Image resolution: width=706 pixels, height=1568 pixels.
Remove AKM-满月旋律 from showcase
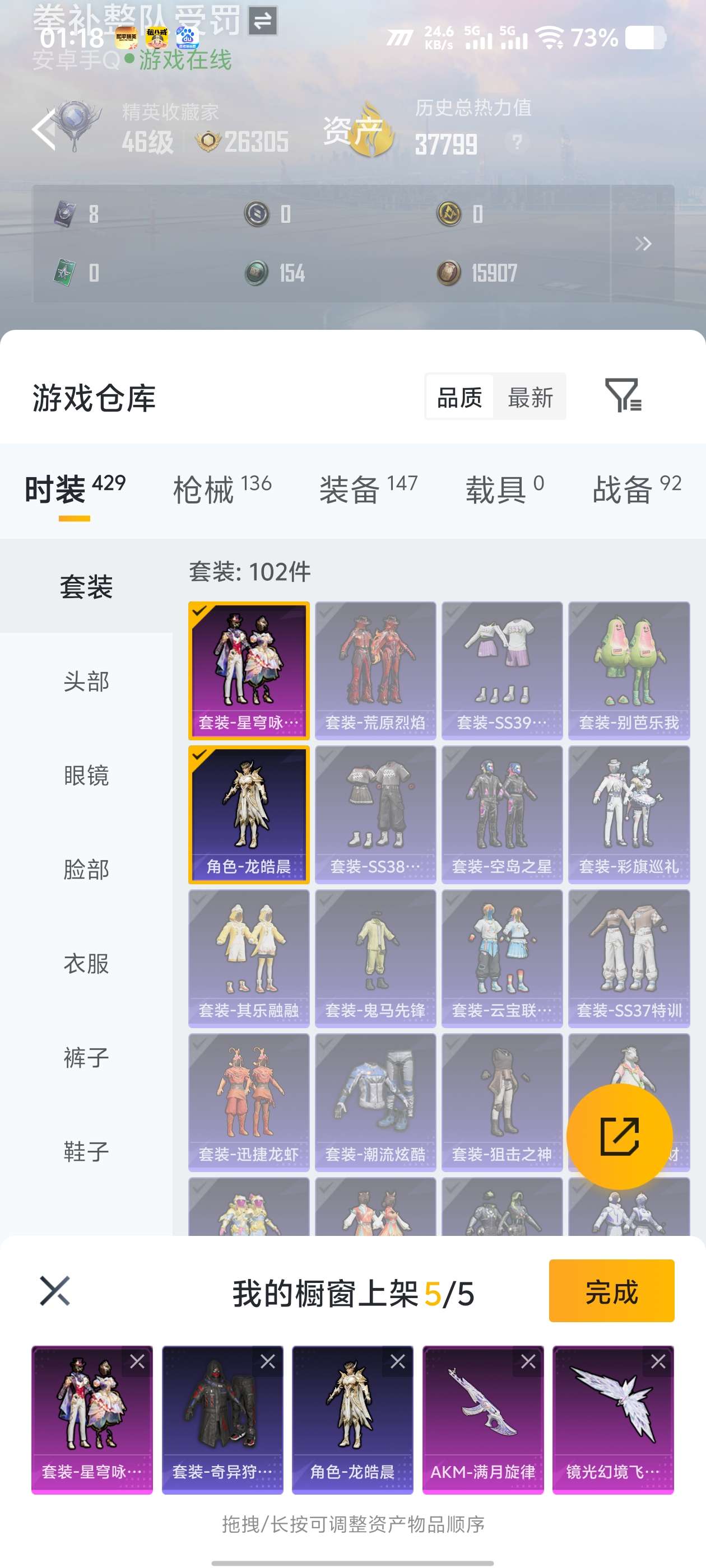coord(528,1361)
